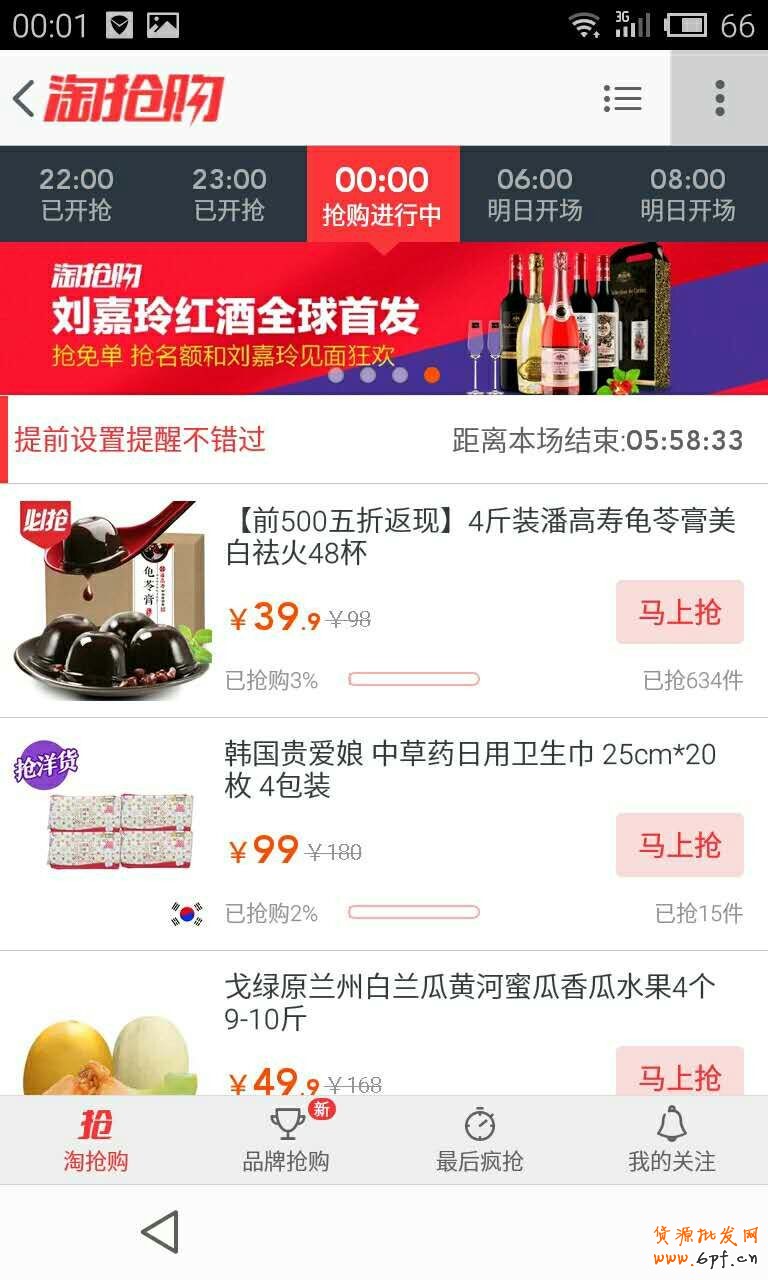Open the 刘嘉玲红酒 promotional banner

tap(384, 318)
